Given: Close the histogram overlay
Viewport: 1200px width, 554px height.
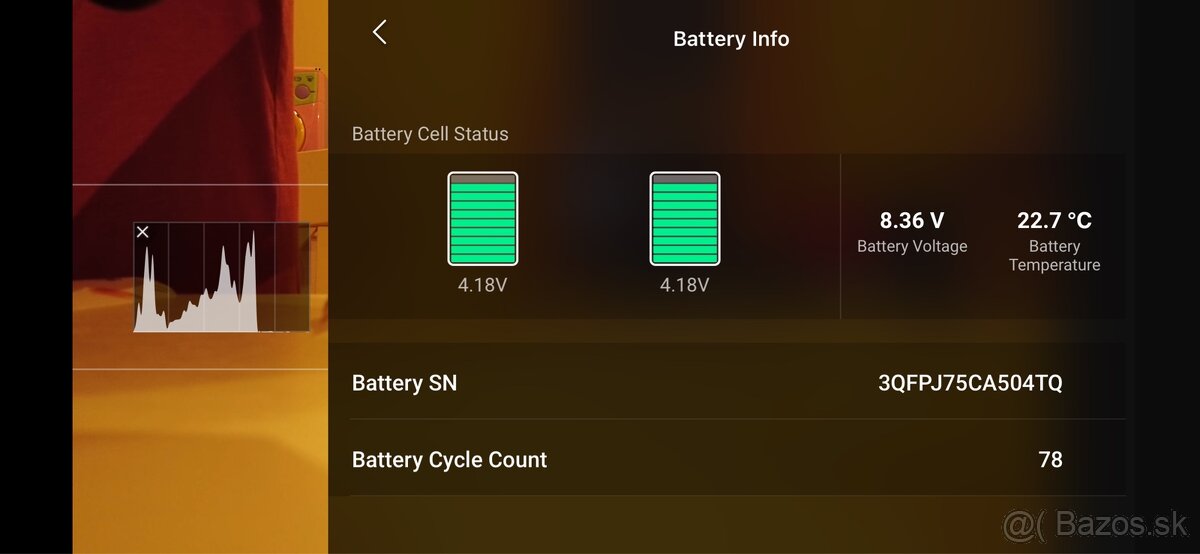Looking at the screenshot, I should 143,232.
